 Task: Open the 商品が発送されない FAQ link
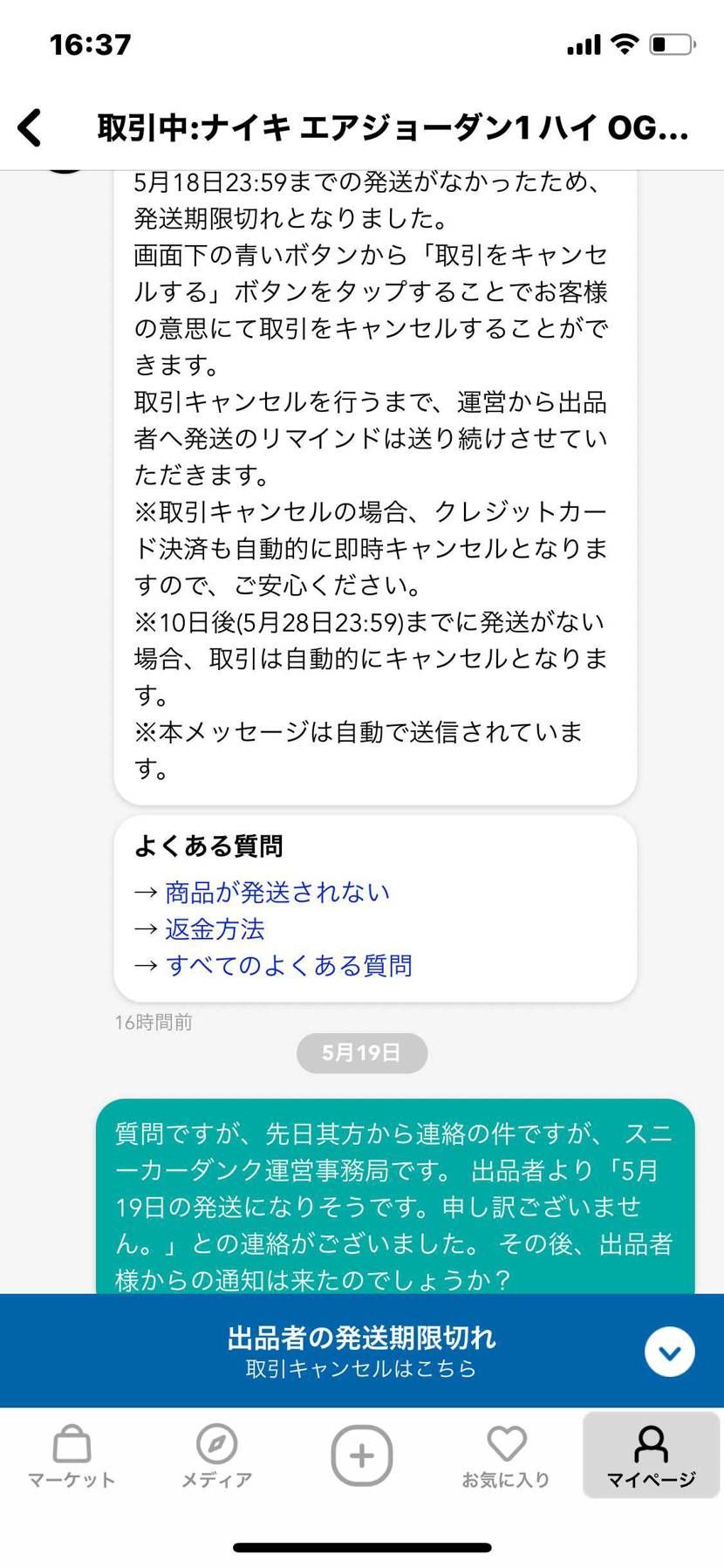pos(275,892)
